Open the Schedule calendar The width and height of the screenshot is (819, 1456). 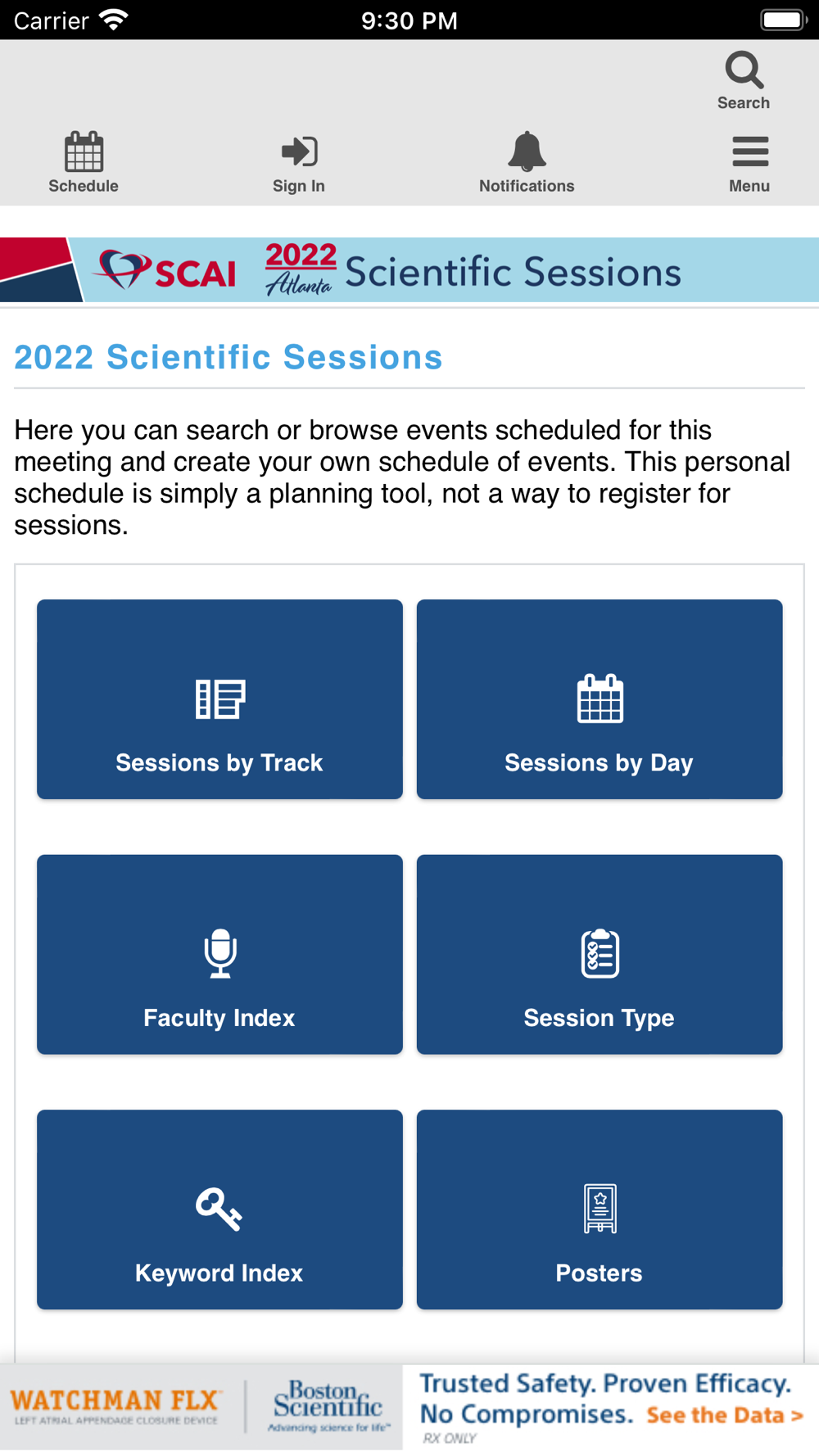point(84,162)
